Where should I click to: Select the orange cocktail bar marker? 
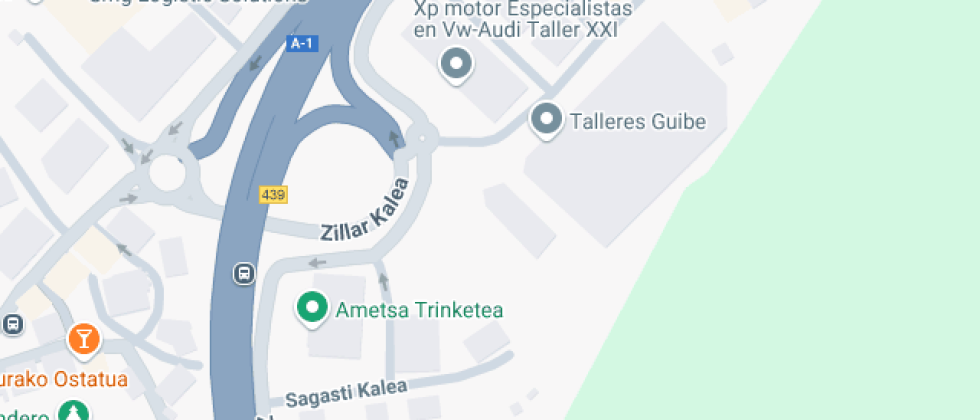point(84,338)
